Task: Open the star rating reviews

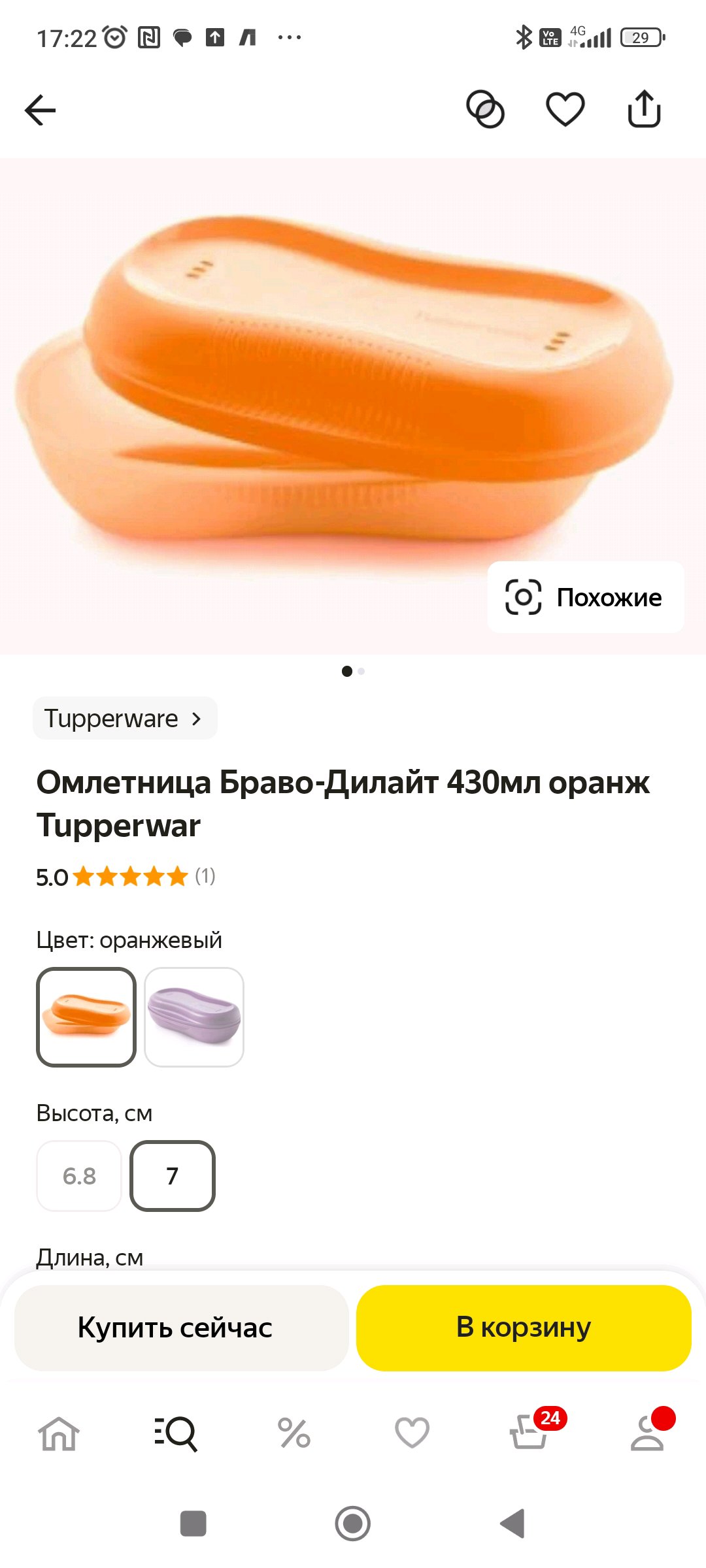Action: click(131, 876)
